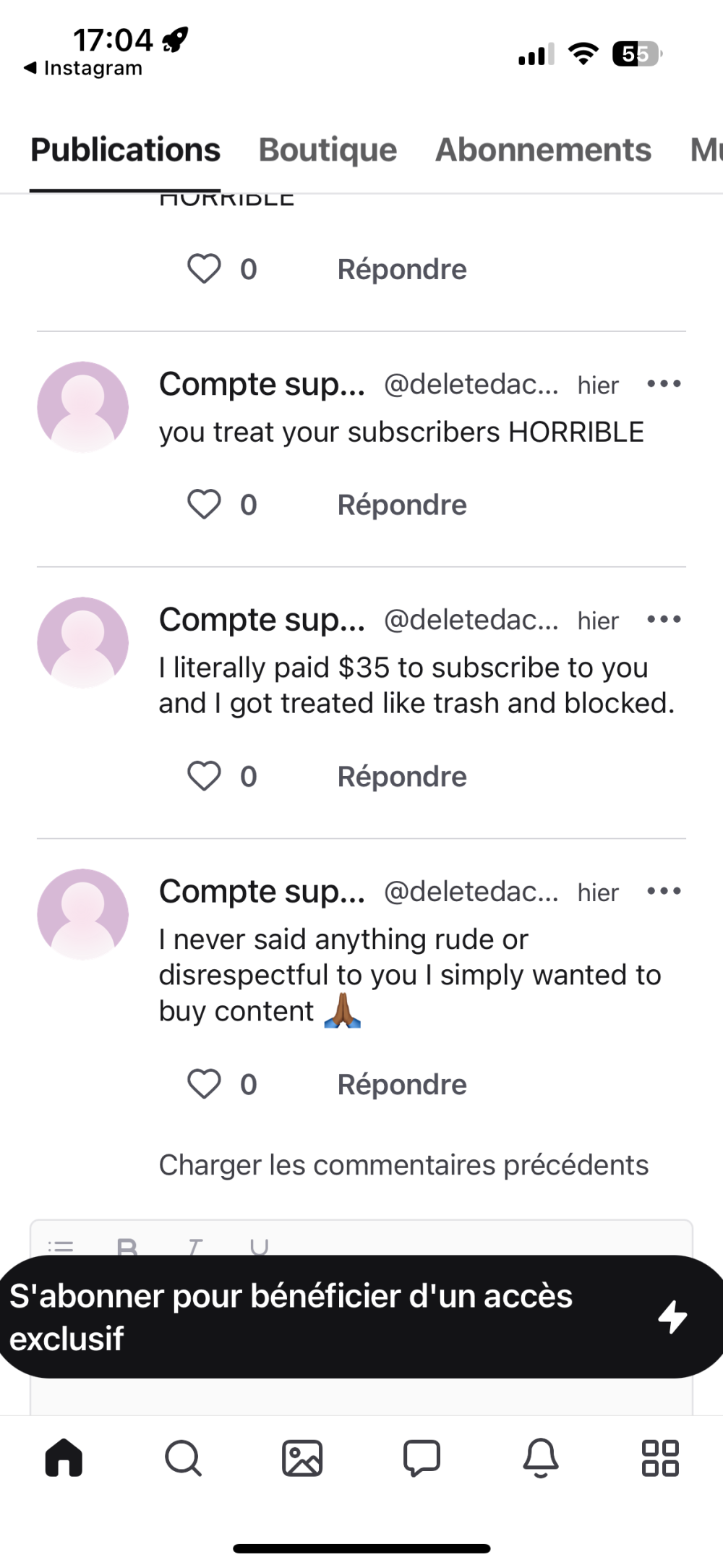Like the "I literally paid $35" comment

(x=204, y=777)
